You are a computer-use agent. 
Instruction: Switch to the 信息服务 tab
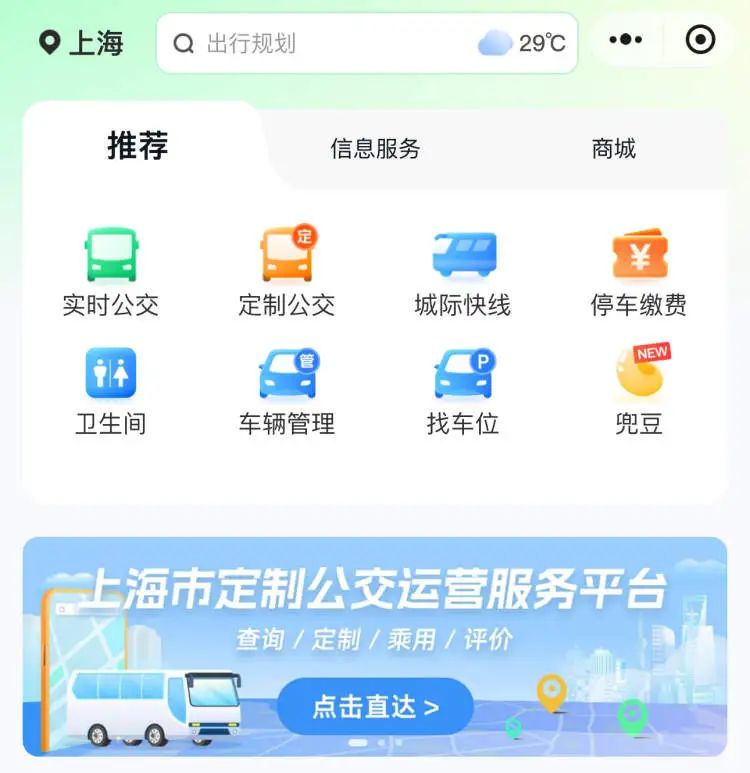[375, 149]
